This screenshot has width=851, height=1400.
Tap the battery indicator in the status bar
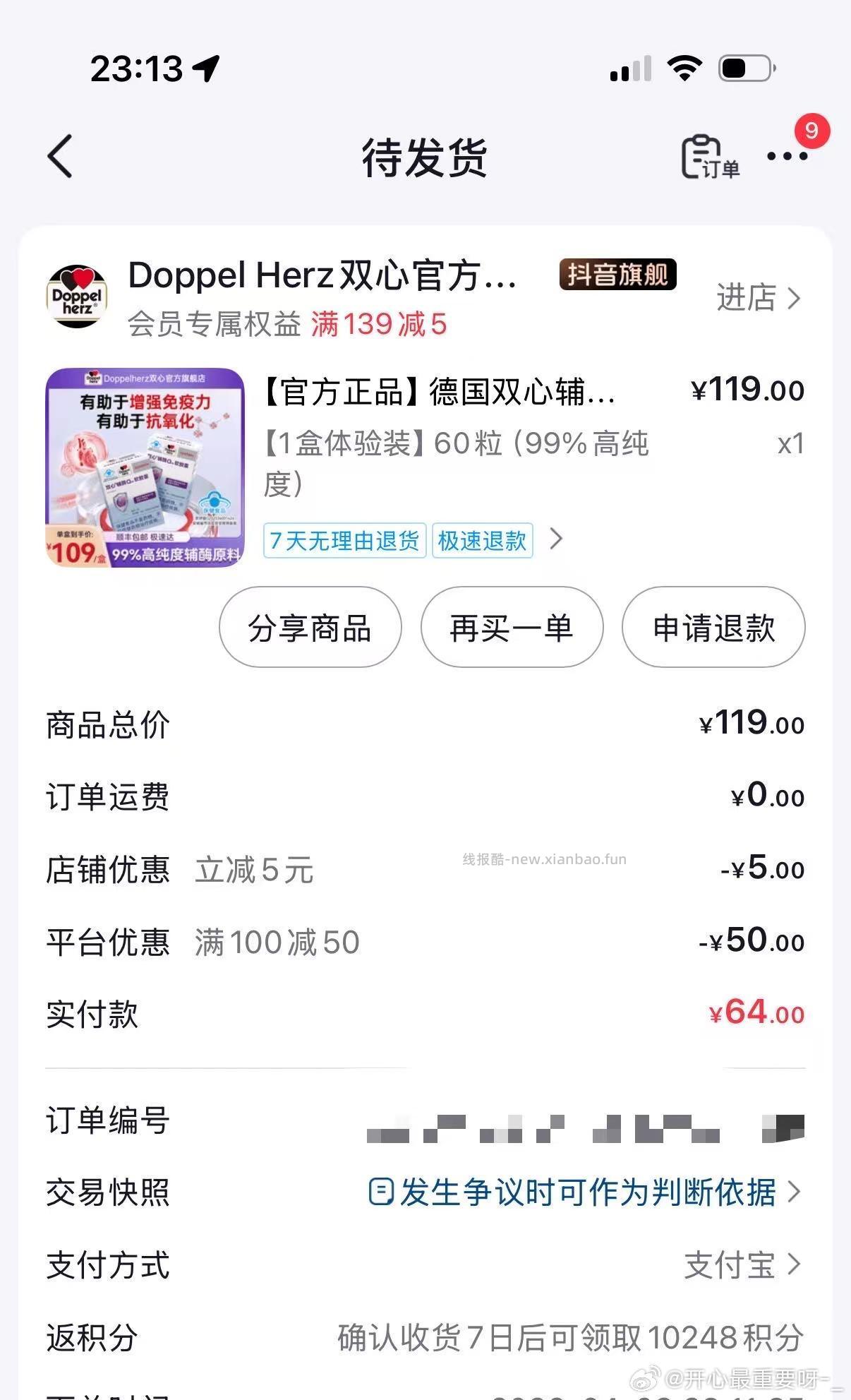744,68
